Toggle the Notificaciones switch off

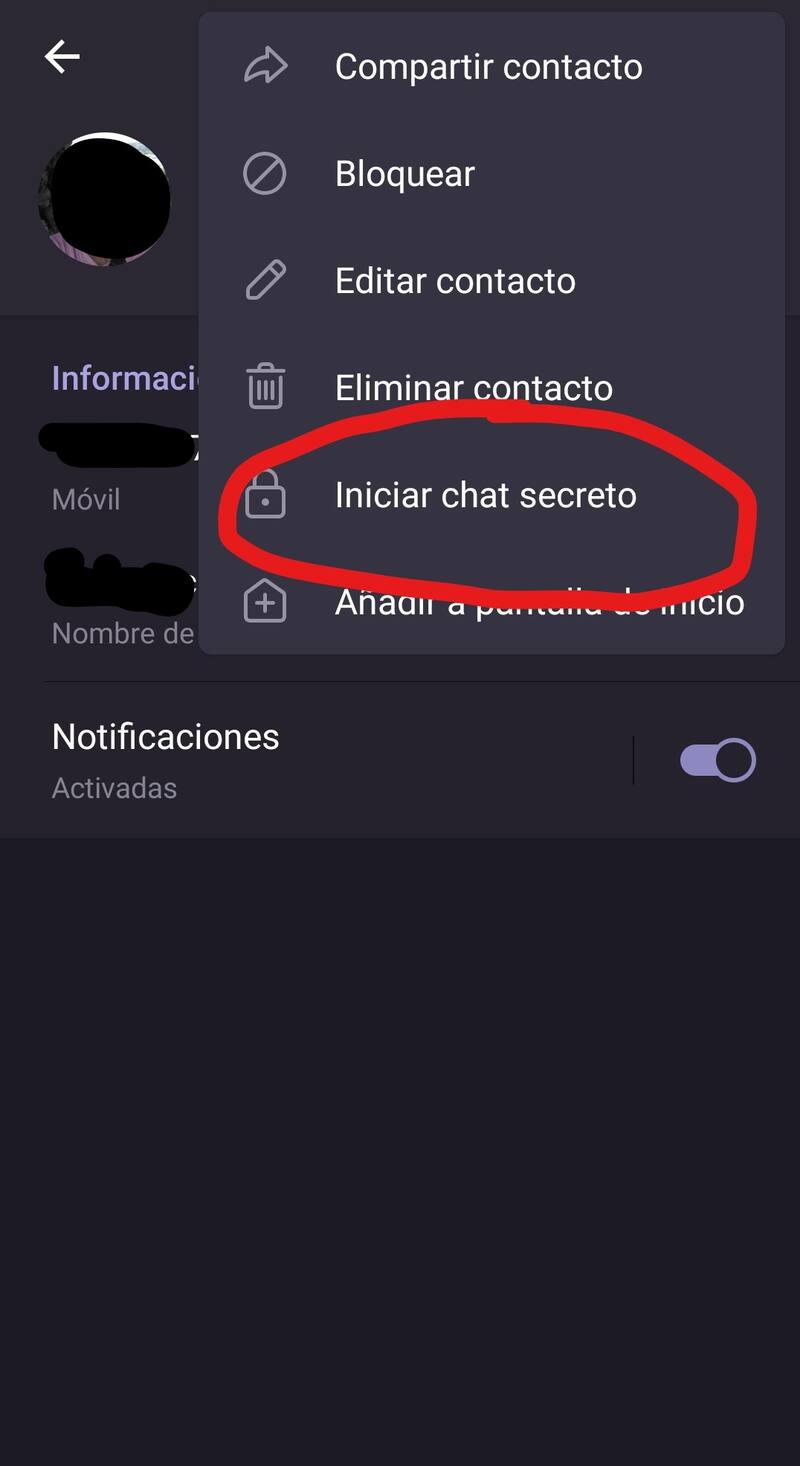717,760
